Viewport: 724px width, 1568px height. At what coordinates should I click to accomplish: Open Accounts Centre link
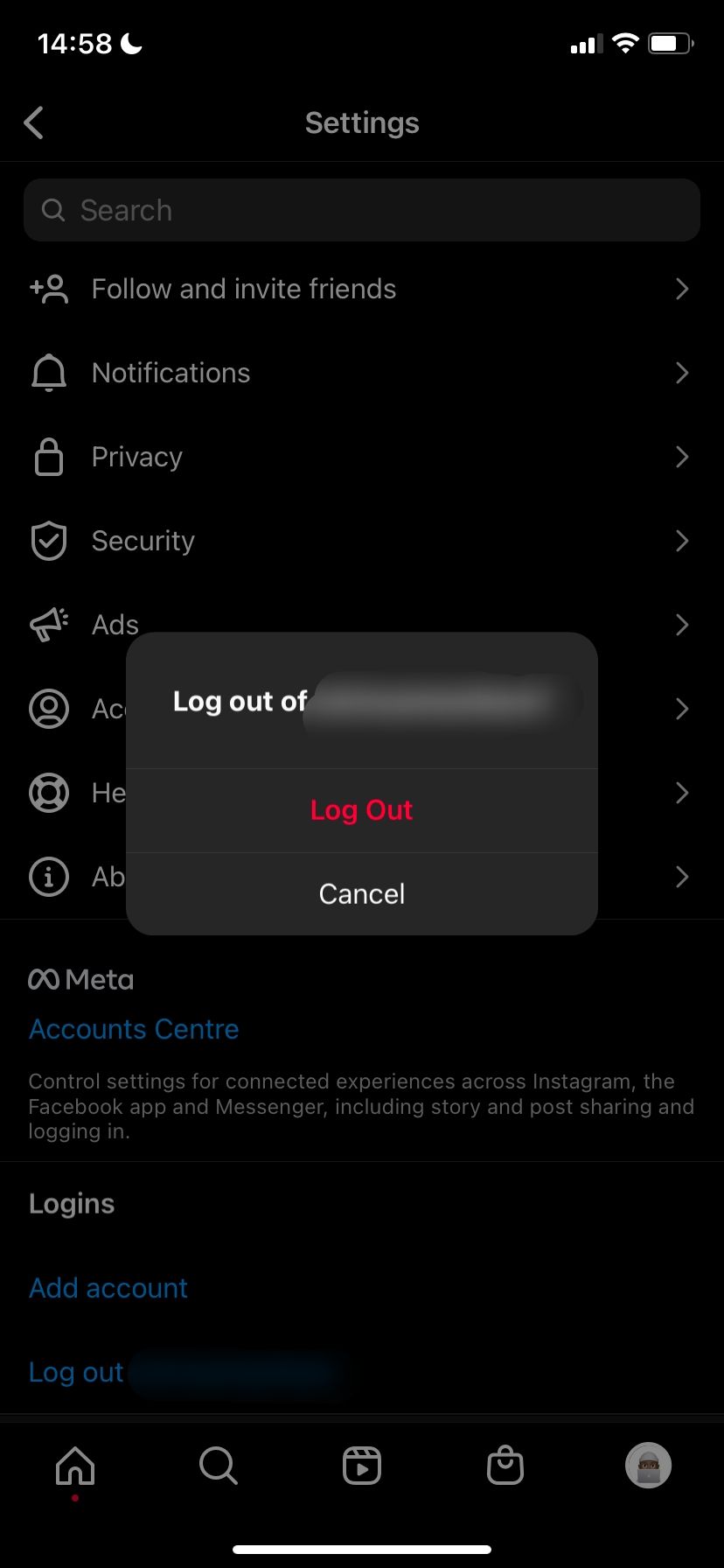134,1029
